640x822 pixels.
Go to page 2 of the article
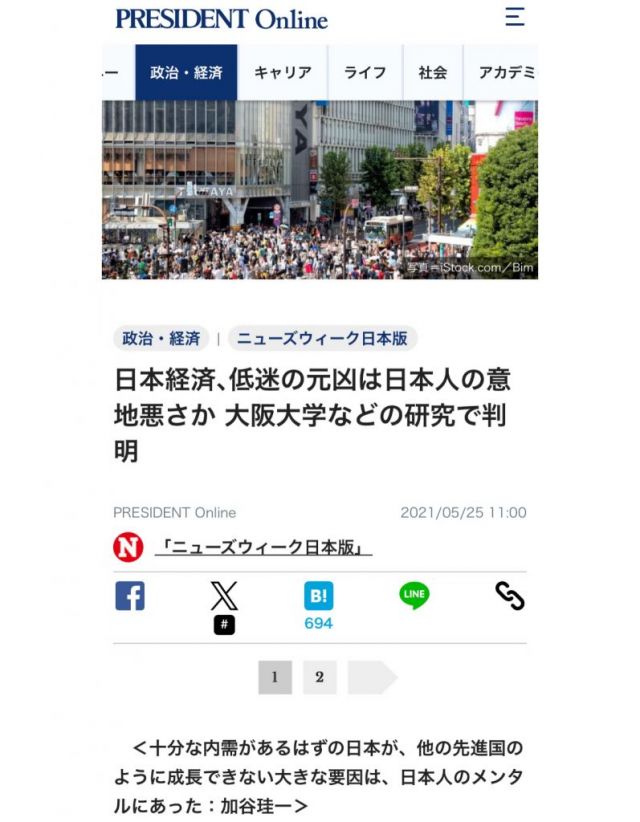tap(320, 677)
